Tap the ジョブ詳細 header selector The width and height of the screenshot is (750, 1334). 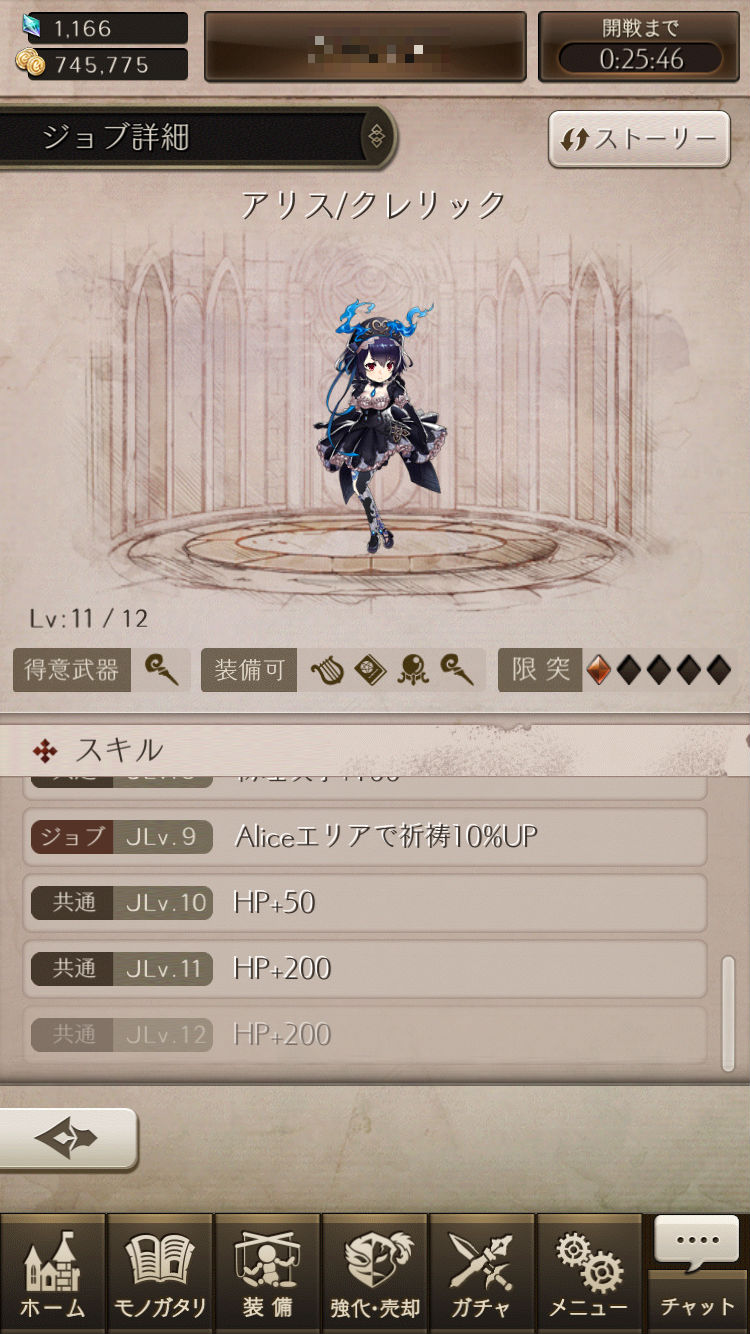(198, 137)
